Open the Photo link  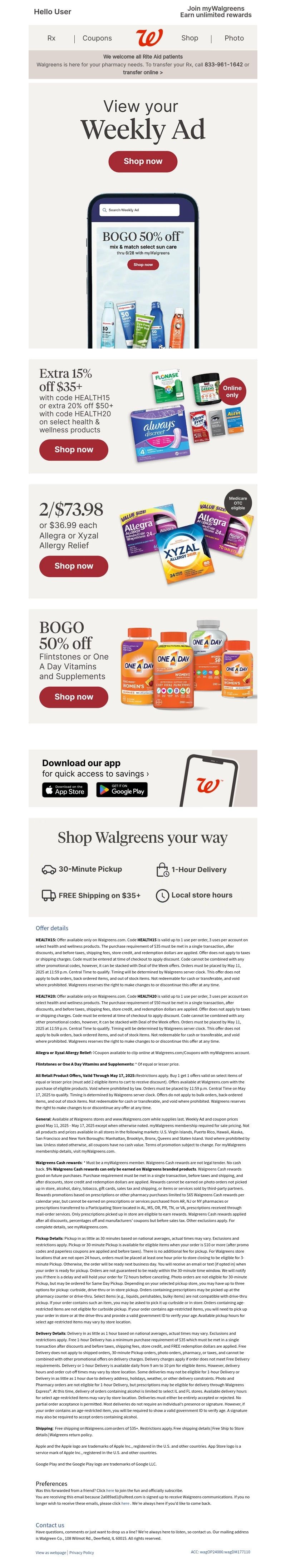click(233, 38)
